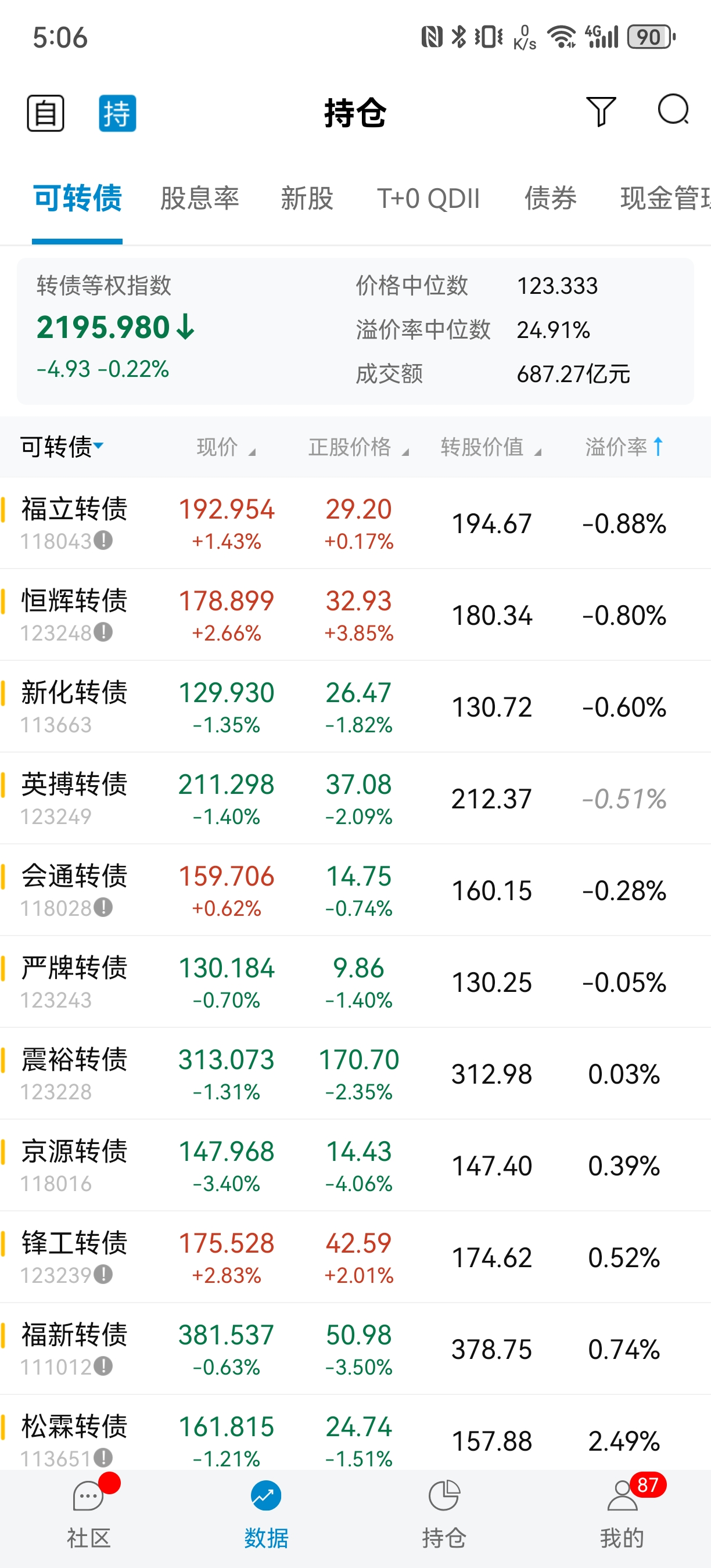Open the search magnifier icon
This screenshot has width=711, height=1568.
pyautogui.click(x=673, y=111)
